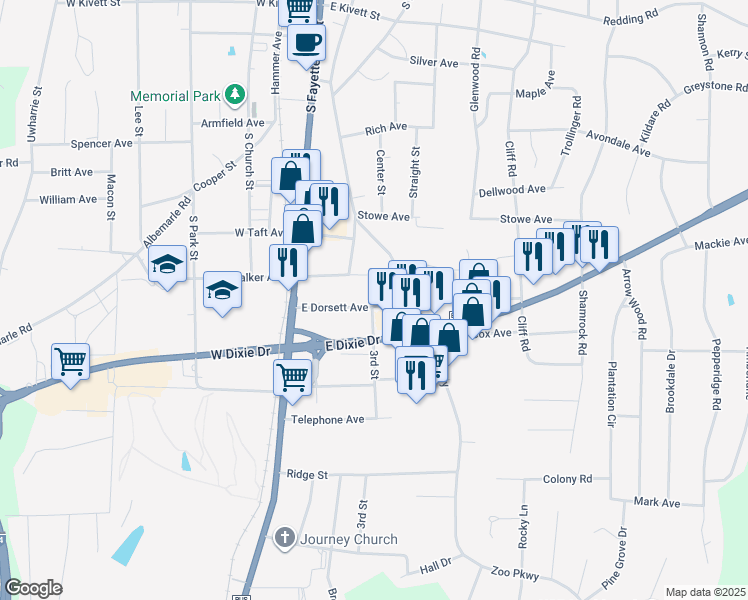This screenshot has width=748, height=600.
Task: Tap the restaurant marker on Walker Ave
Action: (288, 262)
